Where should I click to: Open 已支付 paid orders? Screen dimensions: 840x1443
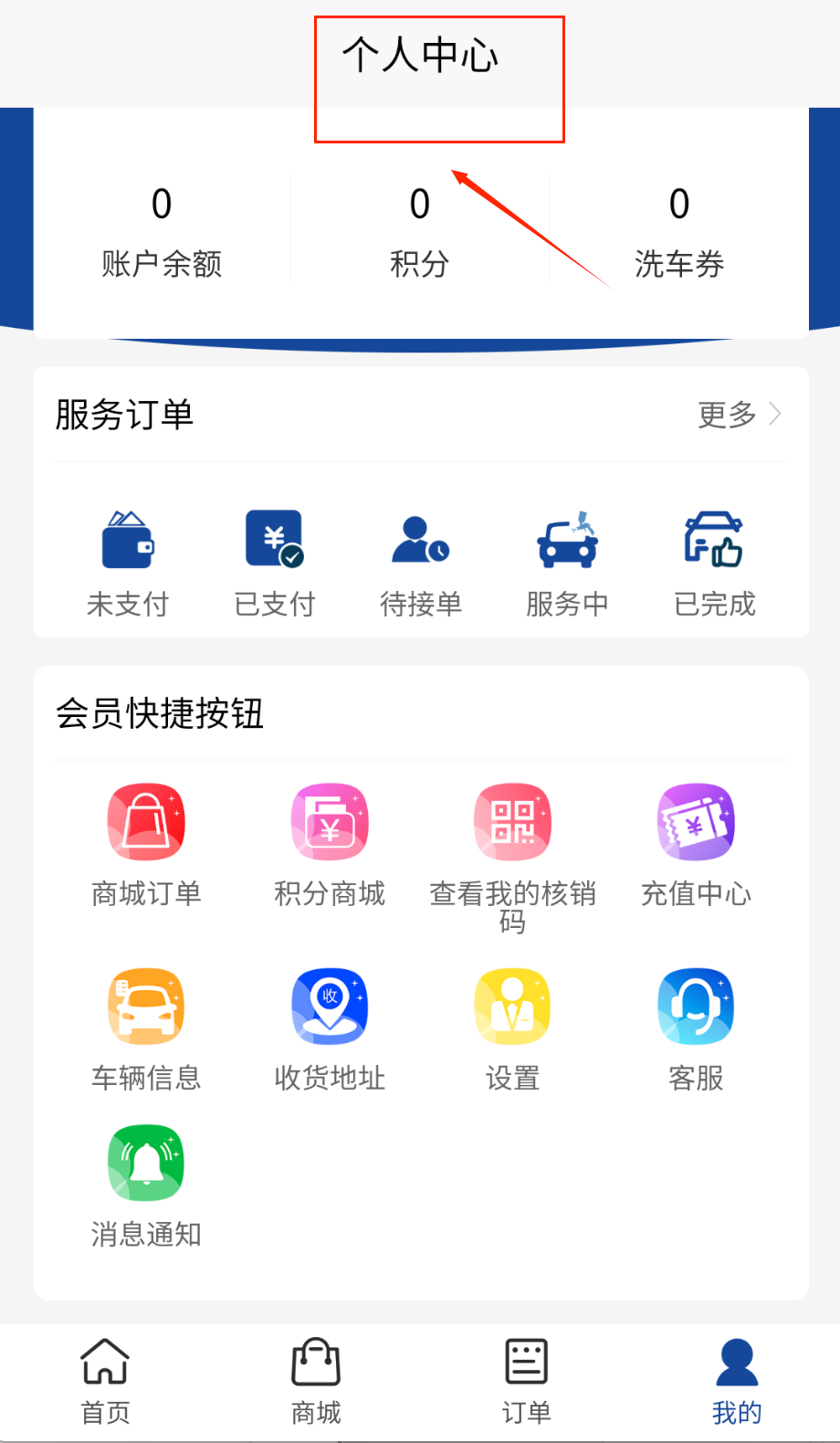(275, 562)
